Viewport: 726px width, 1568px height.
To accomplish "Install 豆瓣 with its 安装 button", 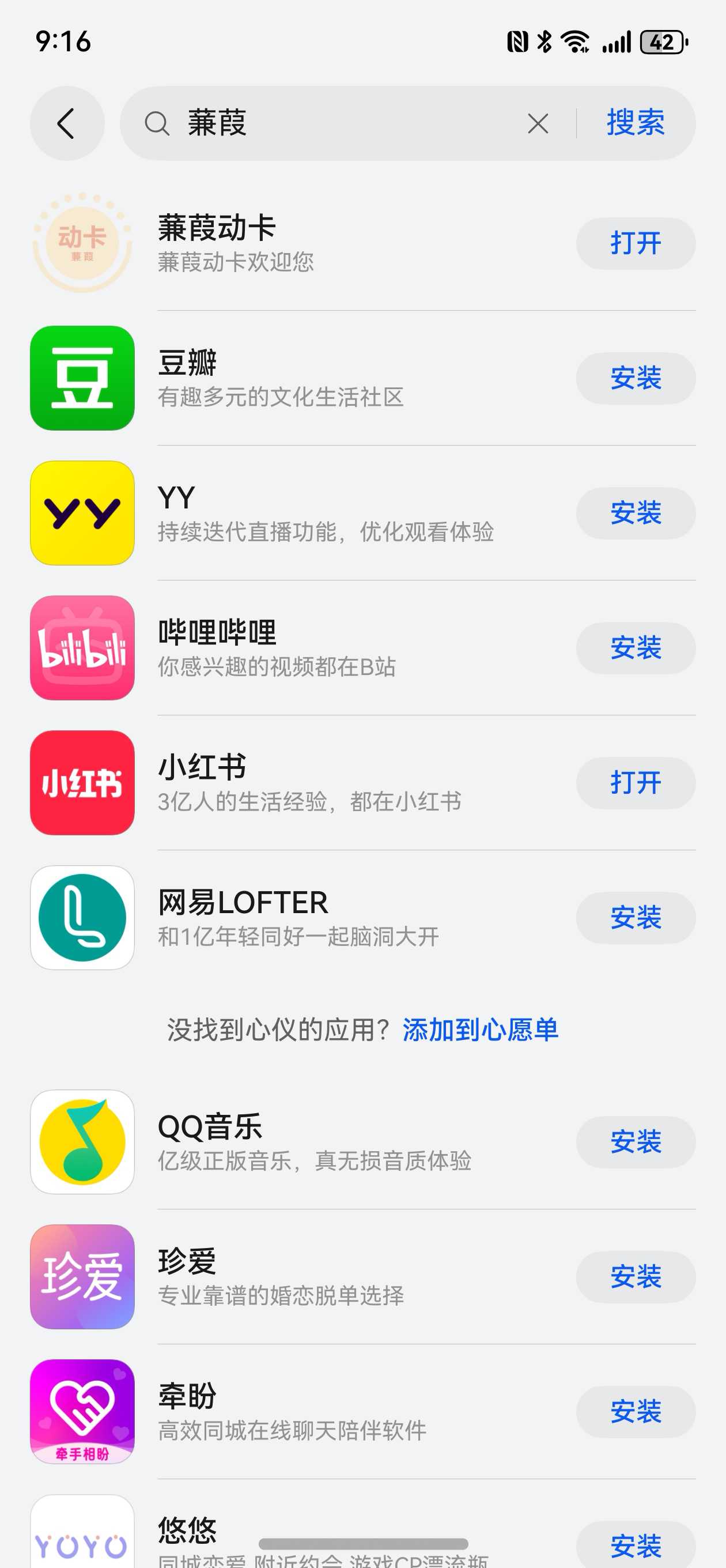I will (x=636, y=378).
